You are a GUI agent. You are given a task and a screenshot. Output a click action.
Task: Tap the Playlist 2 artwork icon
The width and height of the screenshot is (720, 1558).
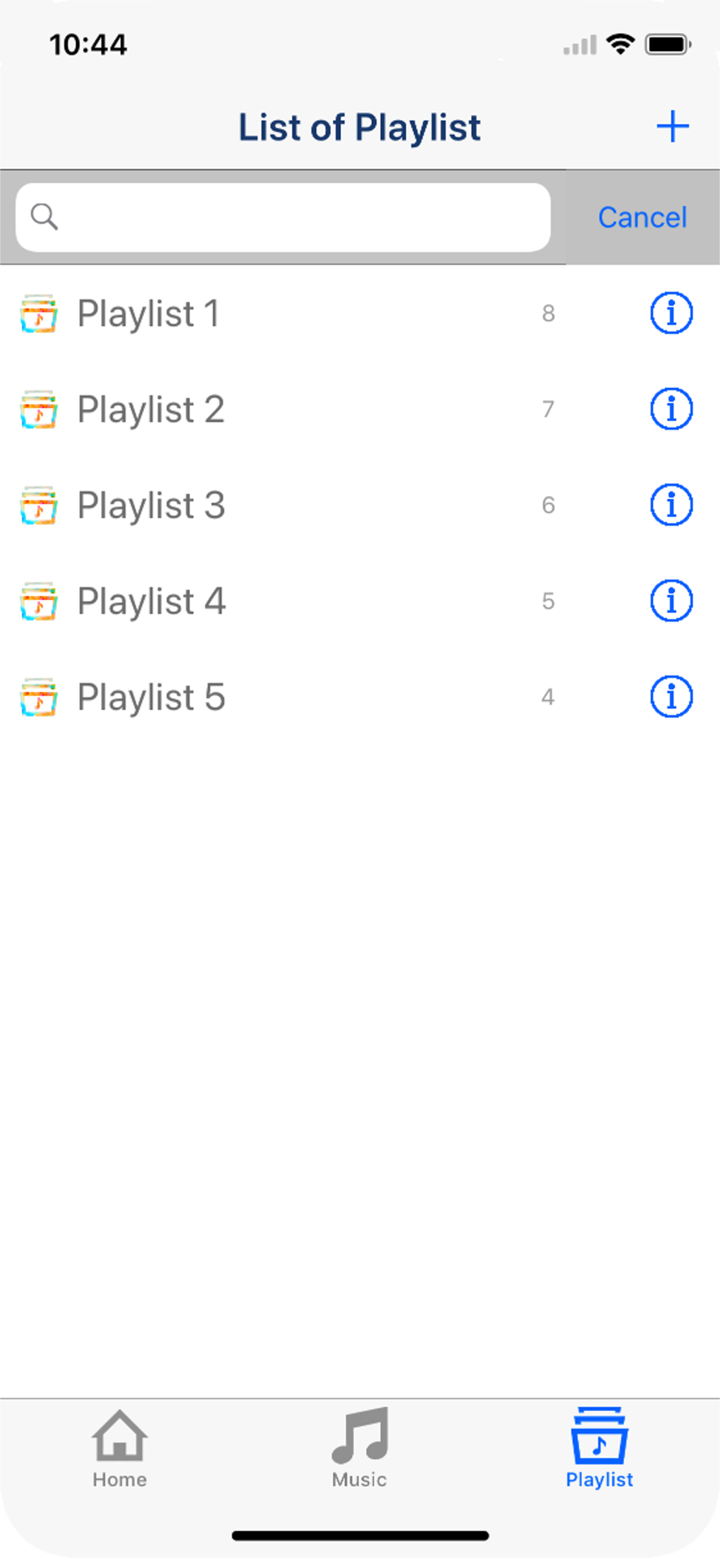tap(38, 409)
